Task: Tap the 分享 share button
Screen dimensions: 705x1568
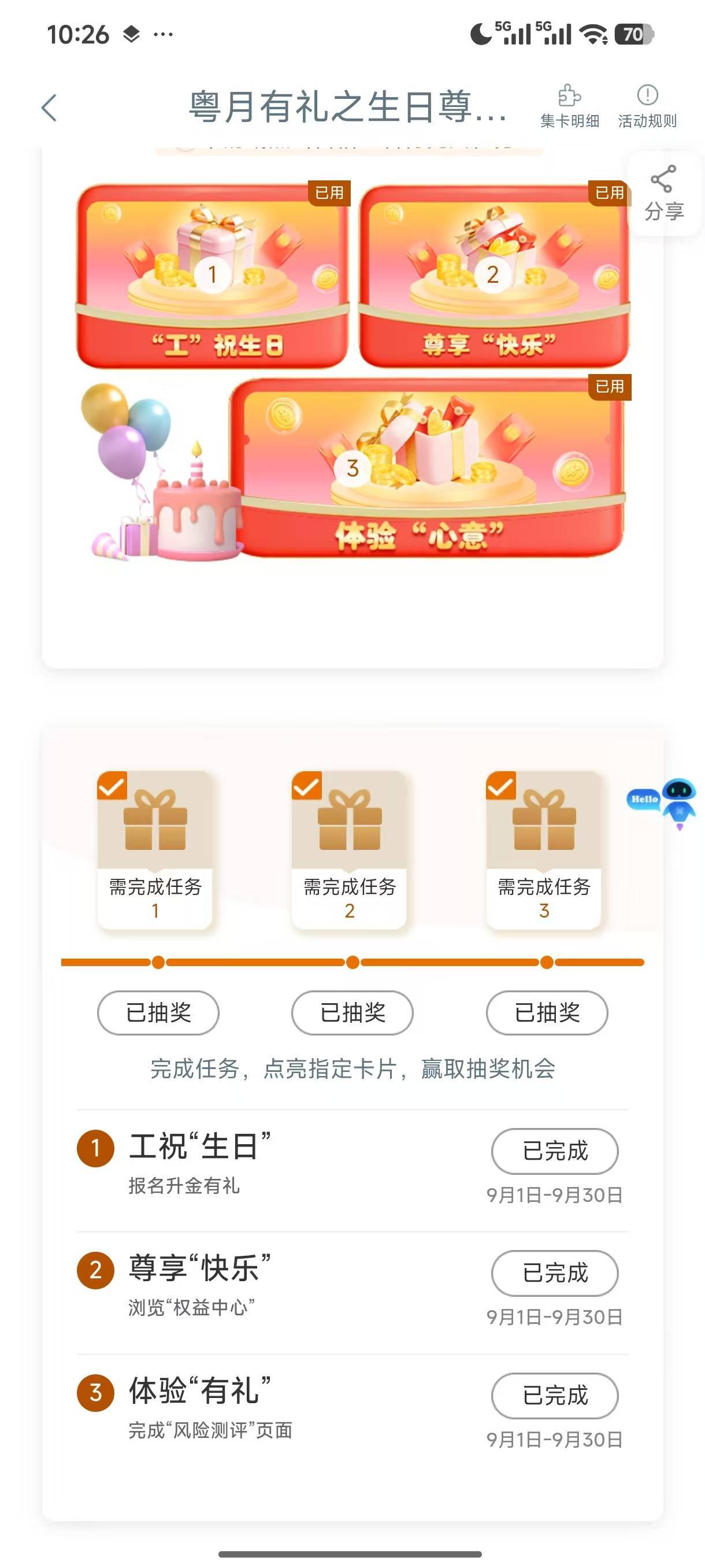Action: click(x=663, y=194)
